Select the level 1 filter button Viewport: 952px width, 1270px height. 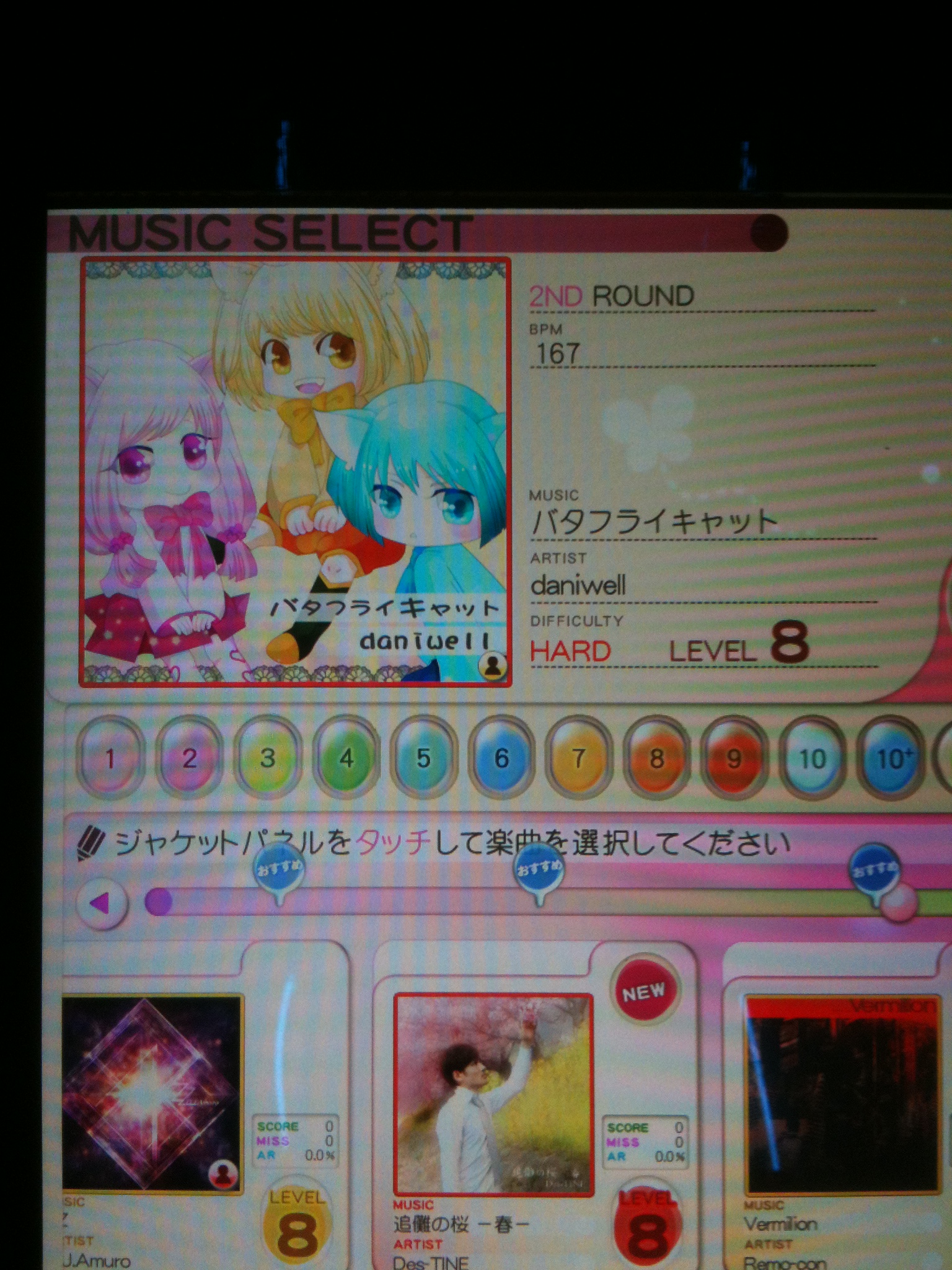[110, 758]
